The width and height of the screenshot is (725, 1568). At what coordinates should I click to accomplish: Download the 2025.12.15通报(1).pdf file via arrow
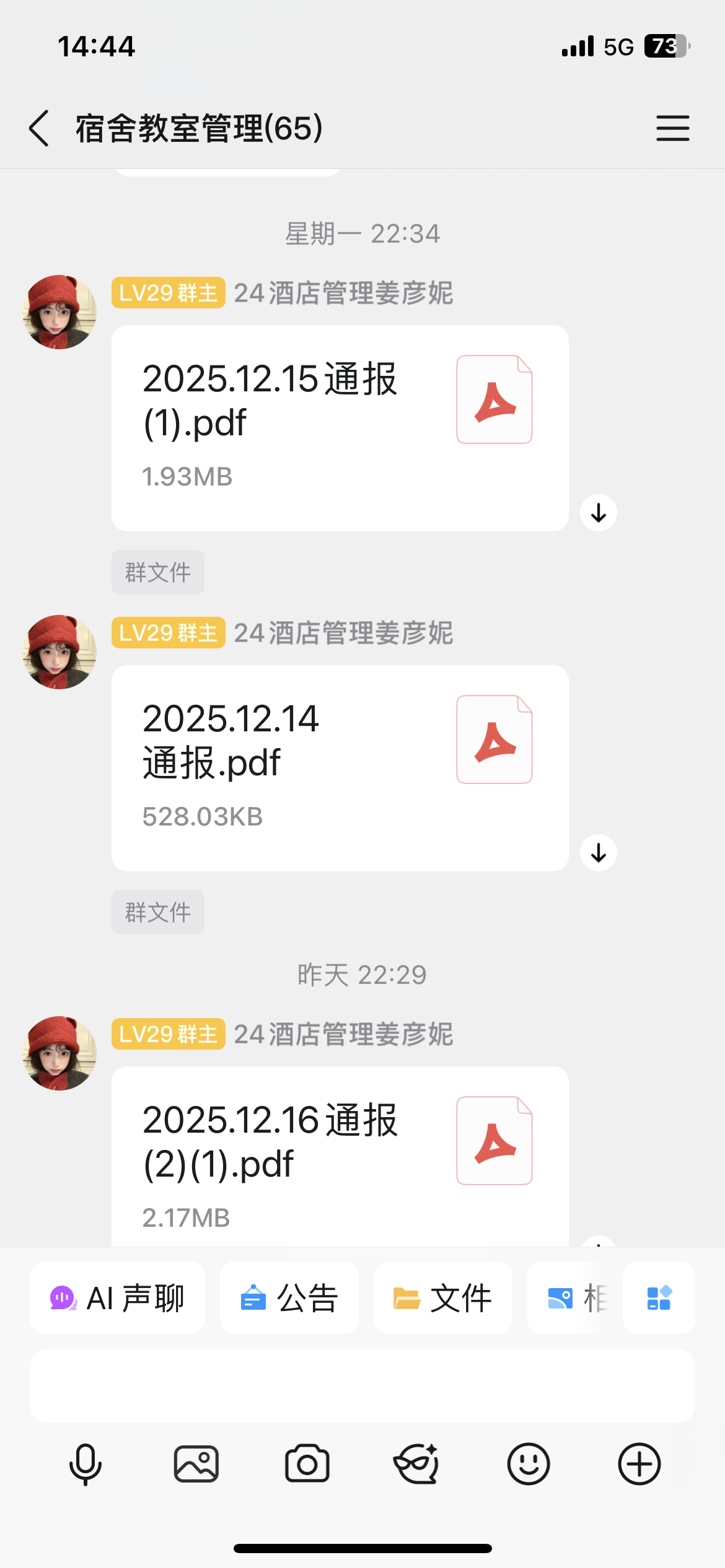point(598,513)
